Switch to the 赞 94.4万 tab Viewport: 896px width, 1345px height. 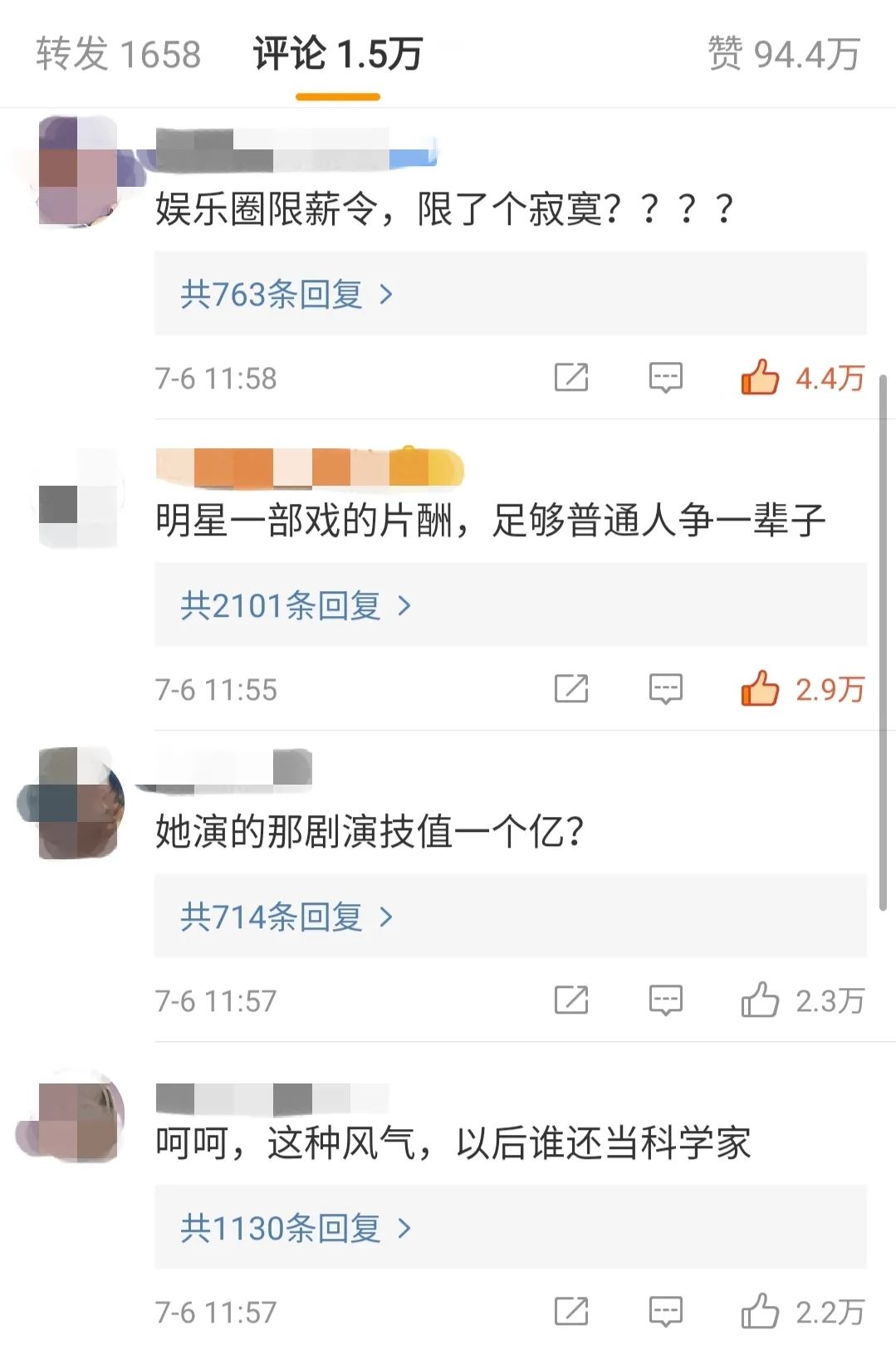pos(783,55)
